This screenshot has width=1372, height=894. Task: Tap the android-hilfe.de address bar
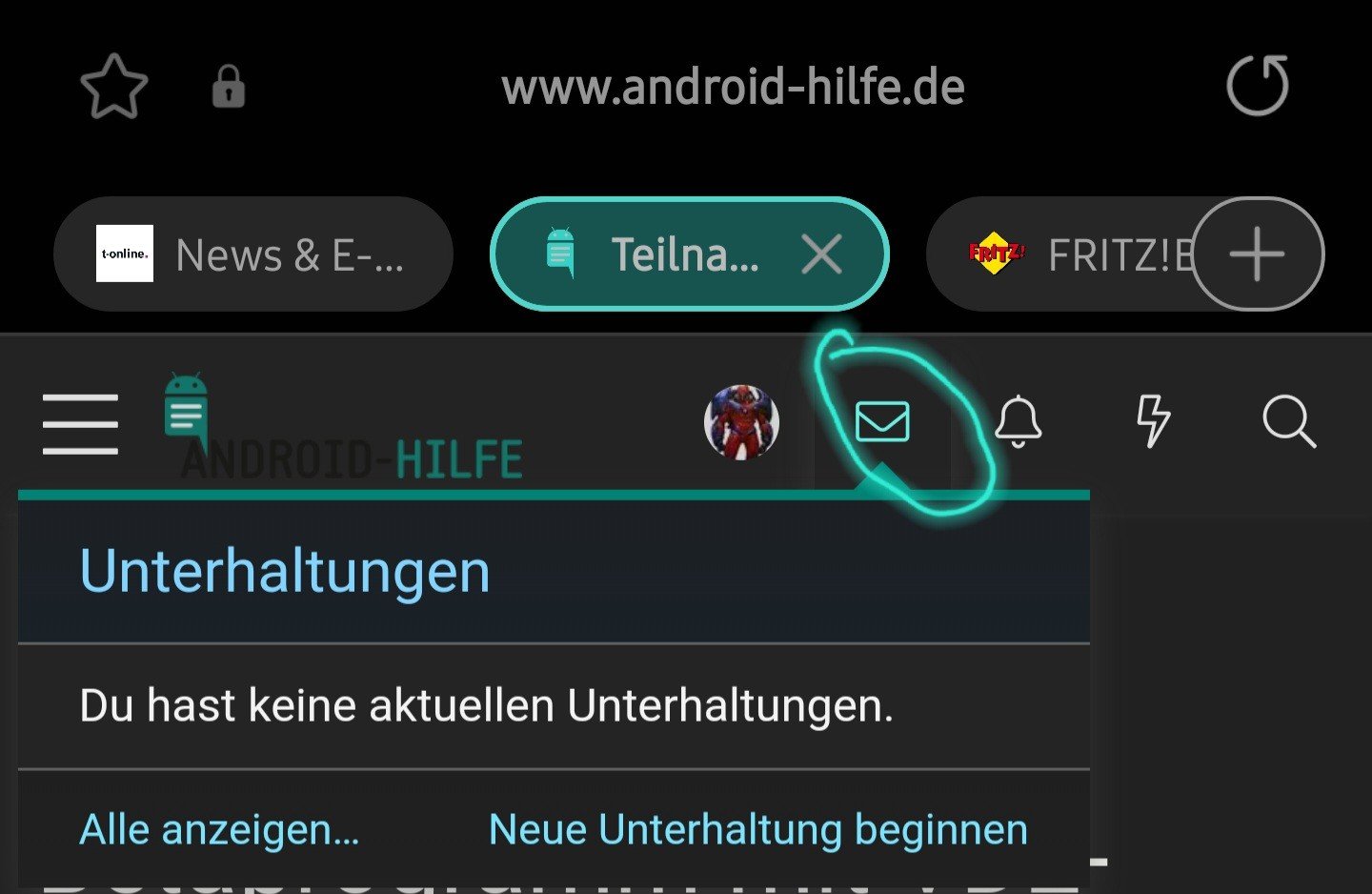point(733,87)
